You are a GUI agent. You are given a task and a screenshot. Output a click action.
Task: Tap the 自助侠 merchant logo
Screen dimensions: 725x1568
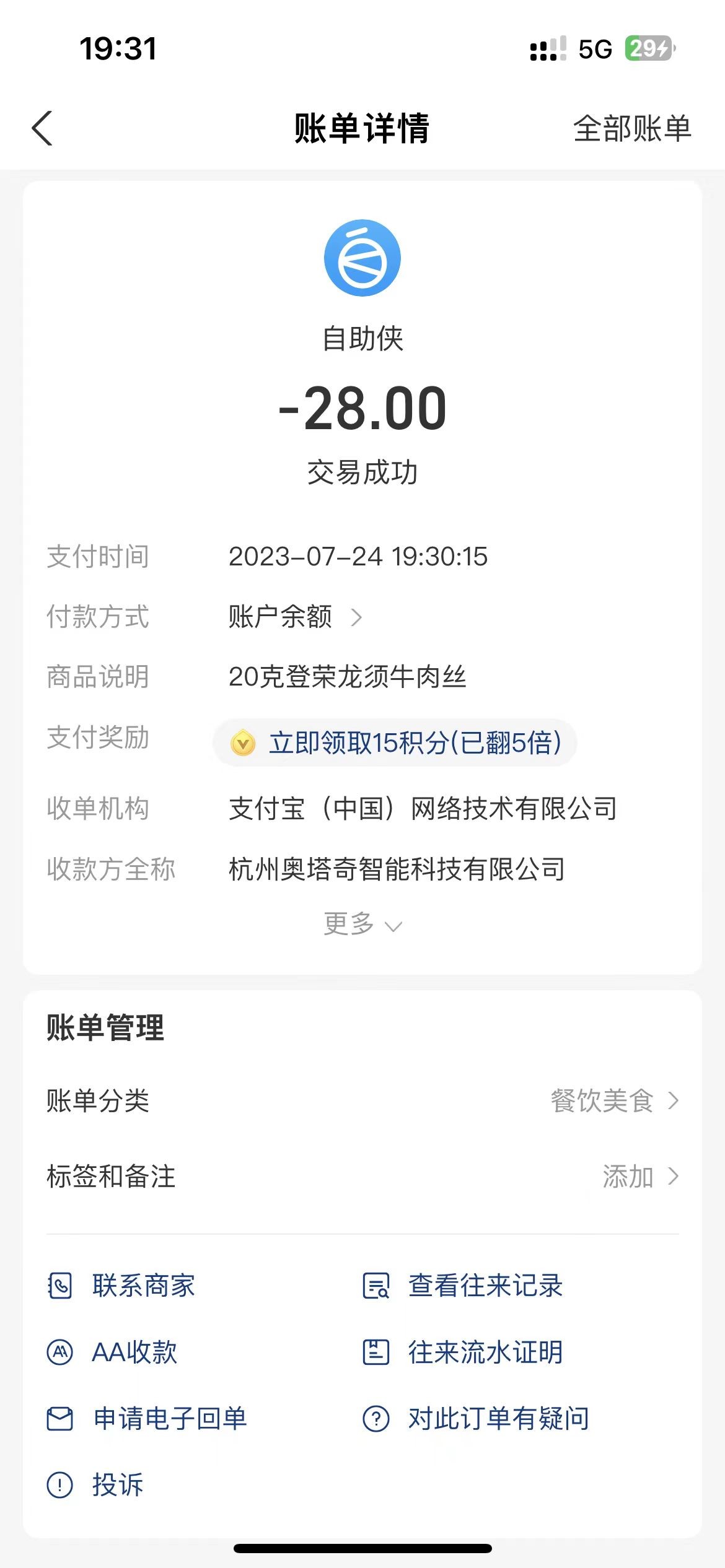pos(362,258)
